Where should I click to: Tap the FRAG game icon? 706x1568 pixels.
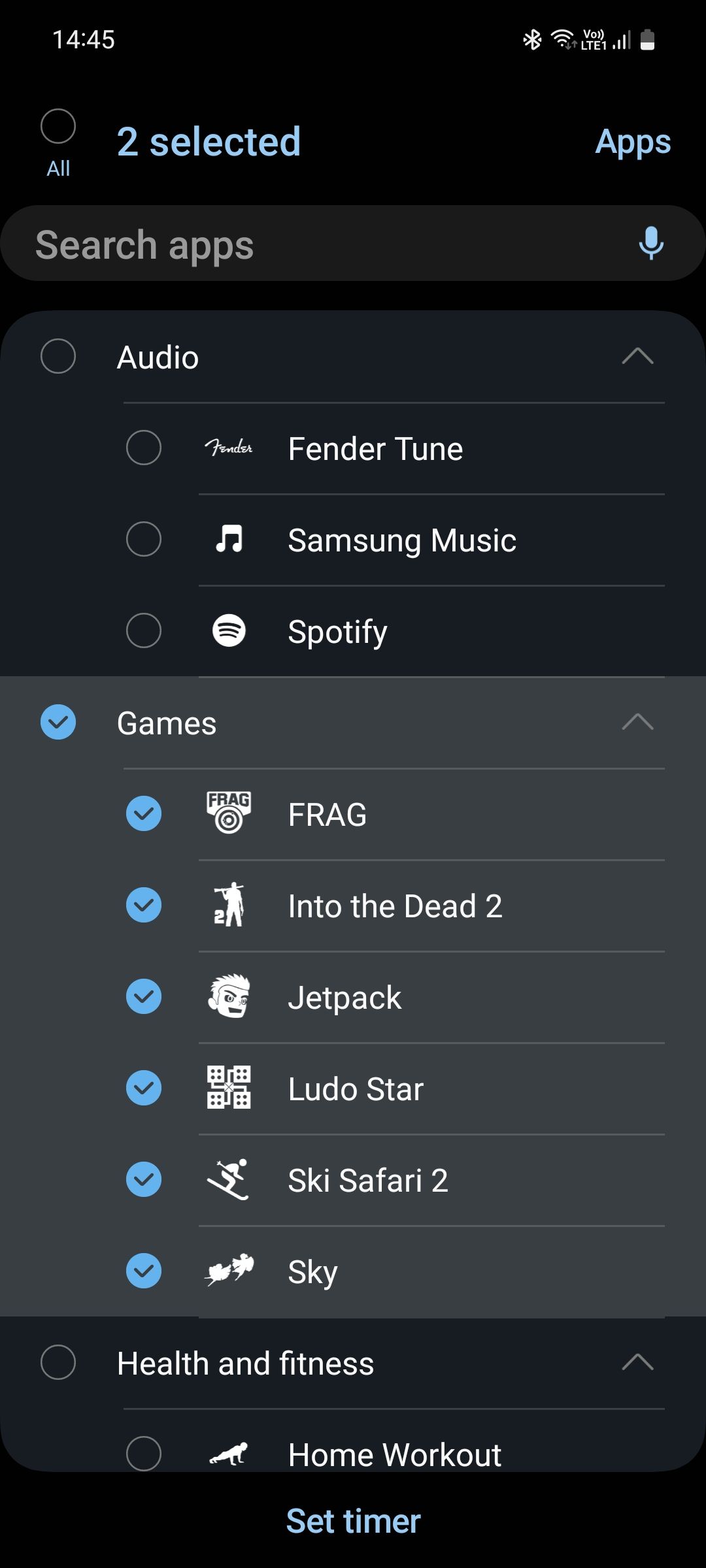pos(230,813)
